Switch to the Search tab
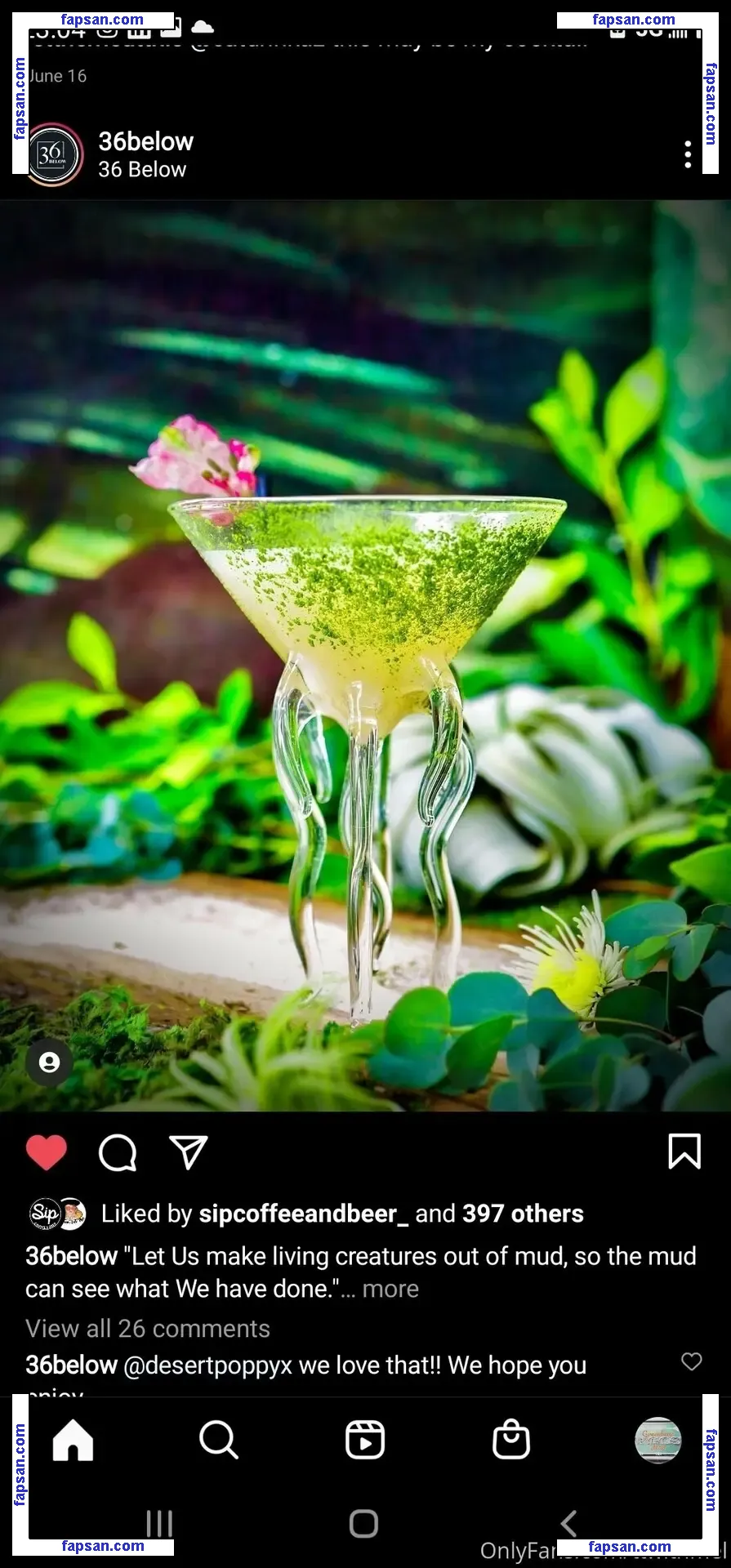The width and height of the screenshot is (731, 1568). (218, 1440)
